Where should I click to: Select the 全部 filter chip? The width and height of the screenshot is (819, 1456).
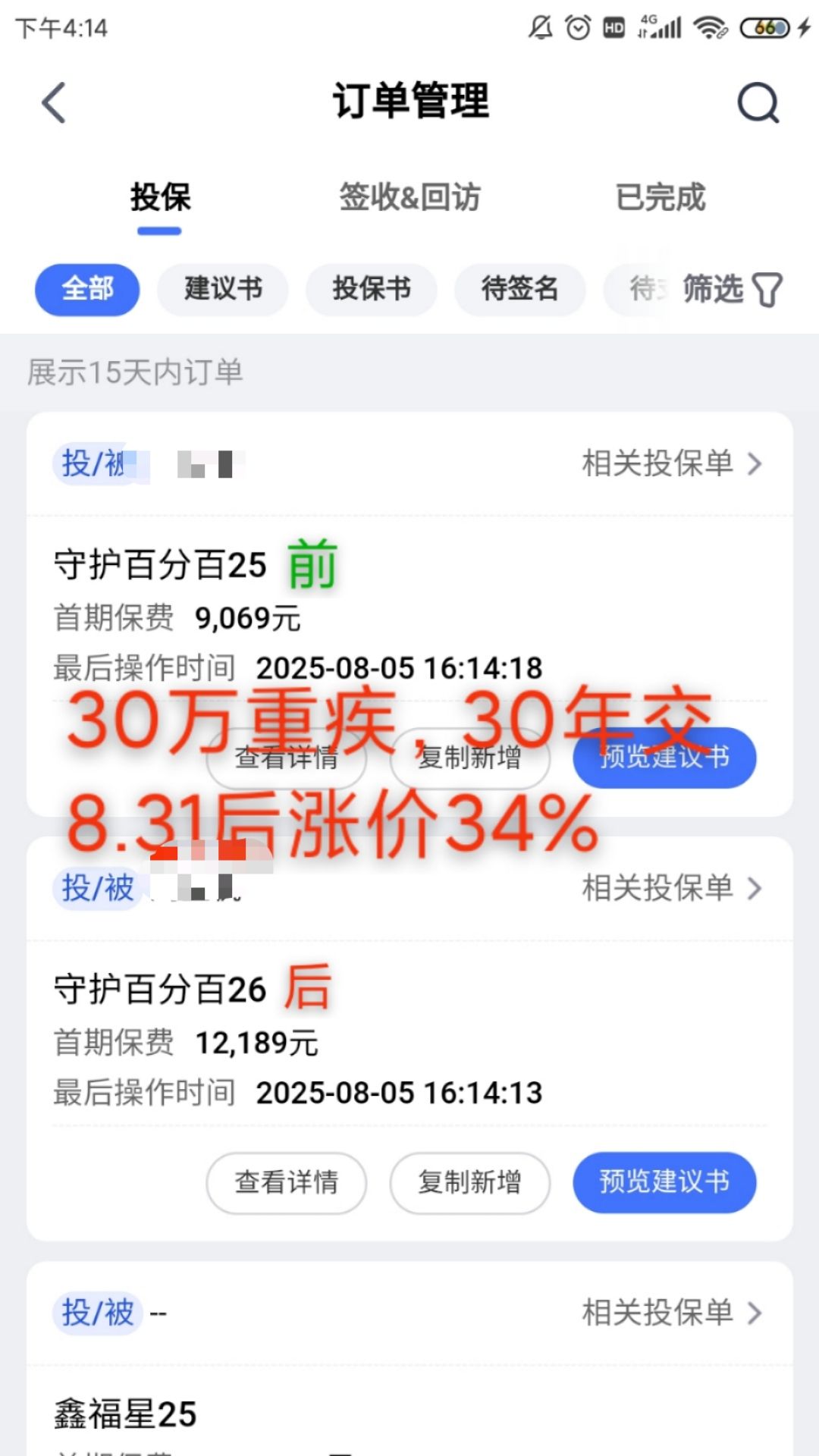click(x=87, y=289)
